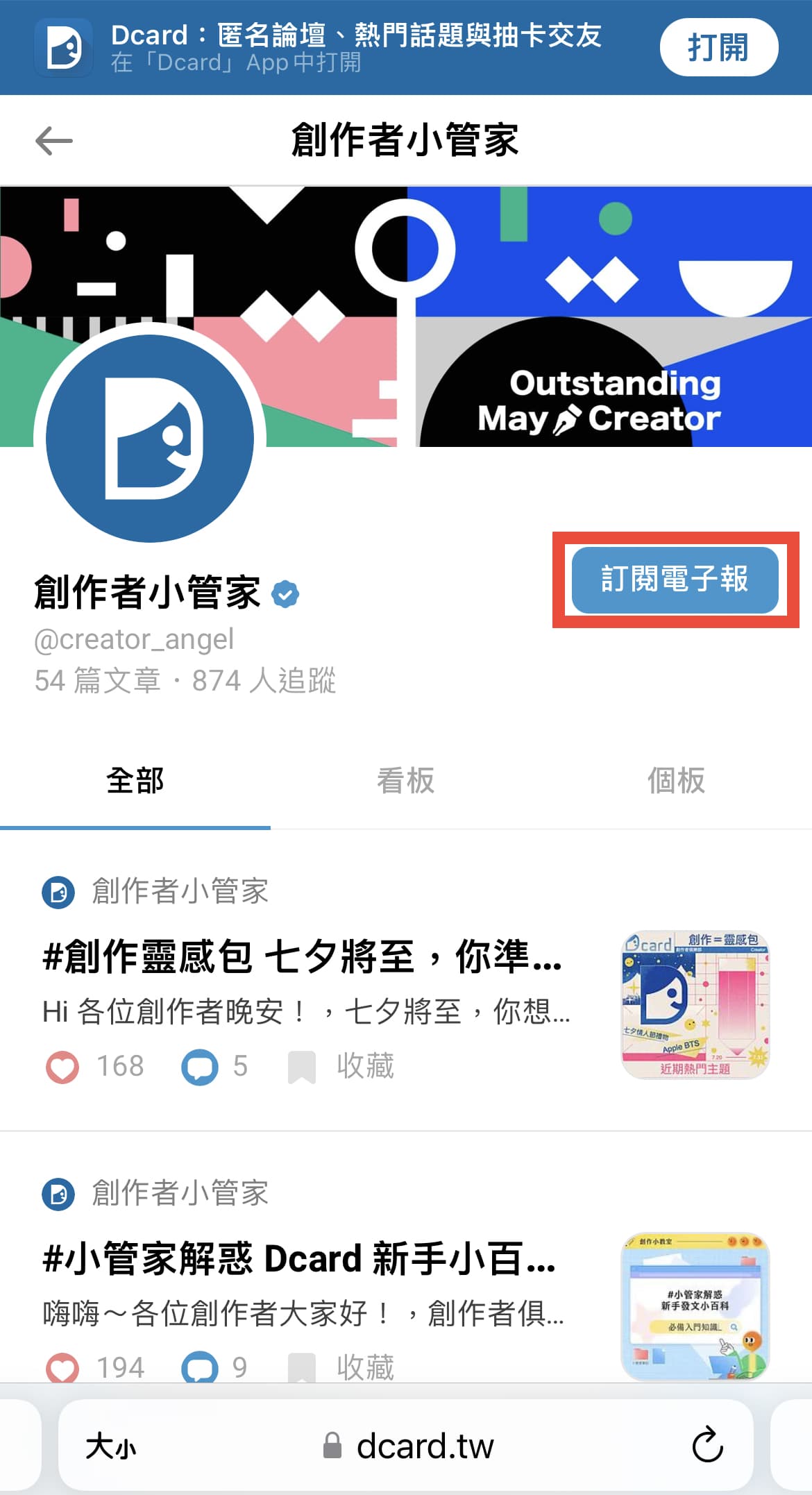The height and width of the screenshot is (1495, 812).
Task: Switch to the 看板 tab
Action: [x=405, y=781]
